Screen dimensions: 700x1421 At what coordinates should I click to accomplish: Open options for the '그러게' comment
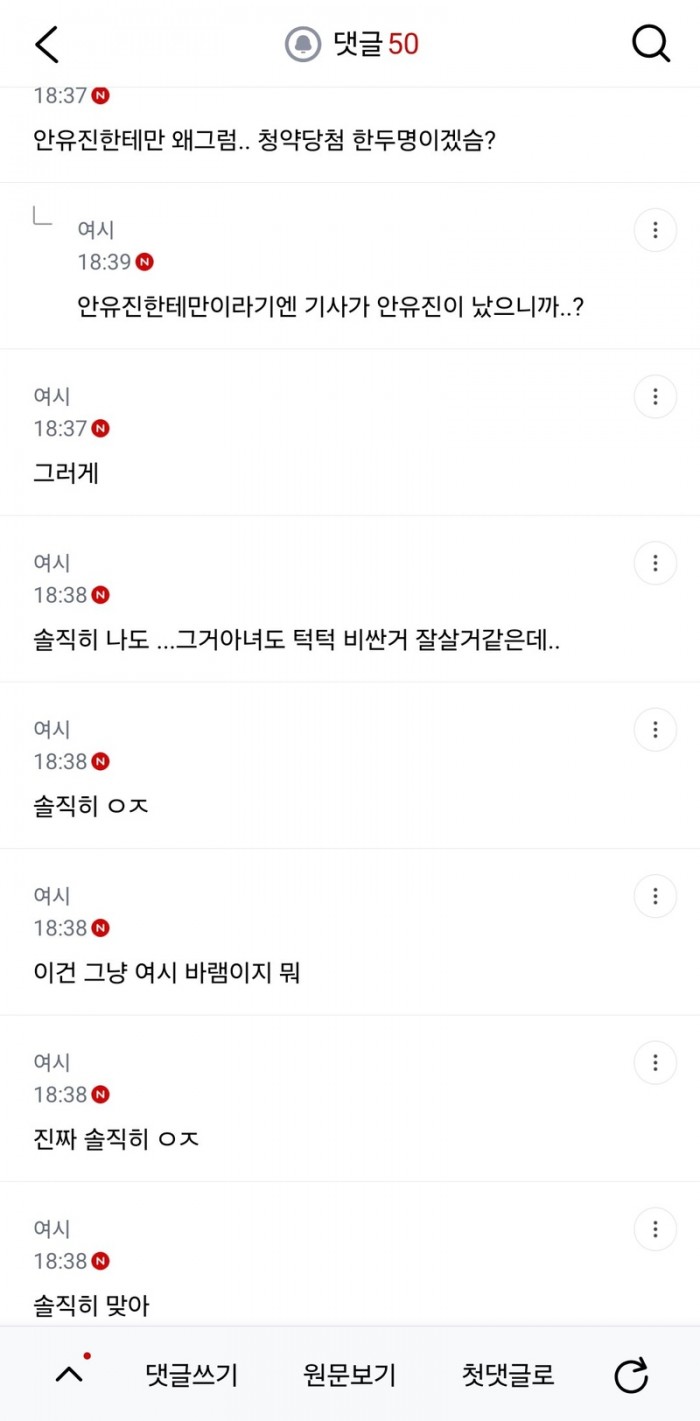tap(655, 397)
